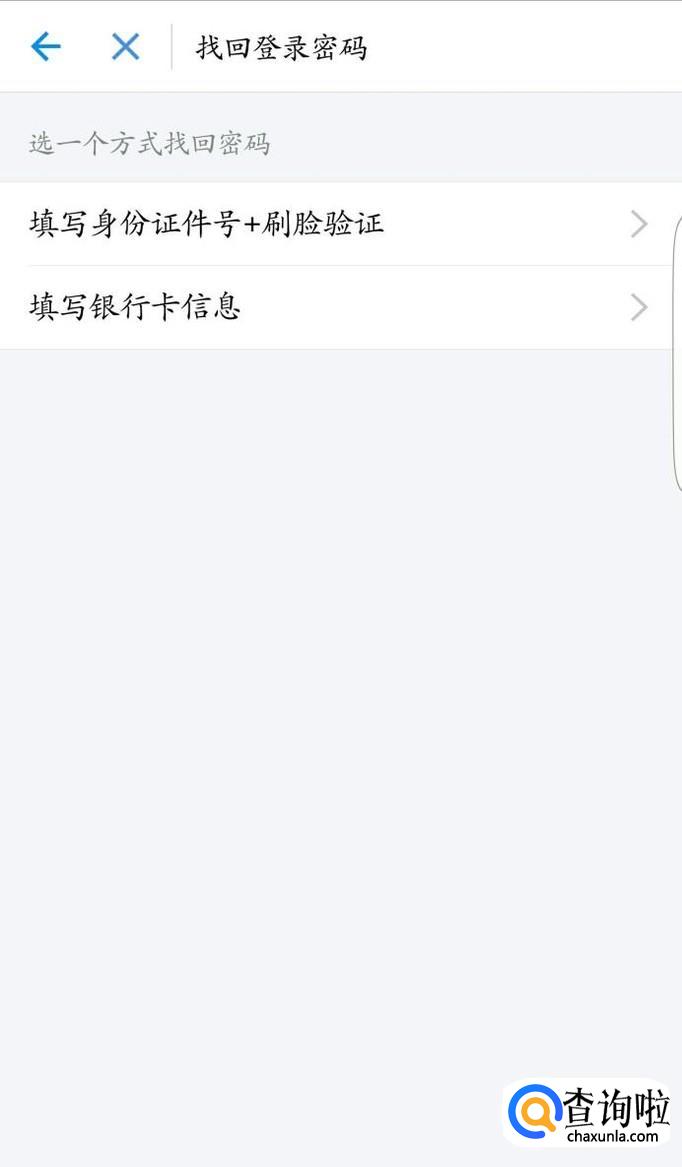The height and width of the screenshot is (1167, 682).
Task: Close the password recovery page
Action: click(125, 46)
